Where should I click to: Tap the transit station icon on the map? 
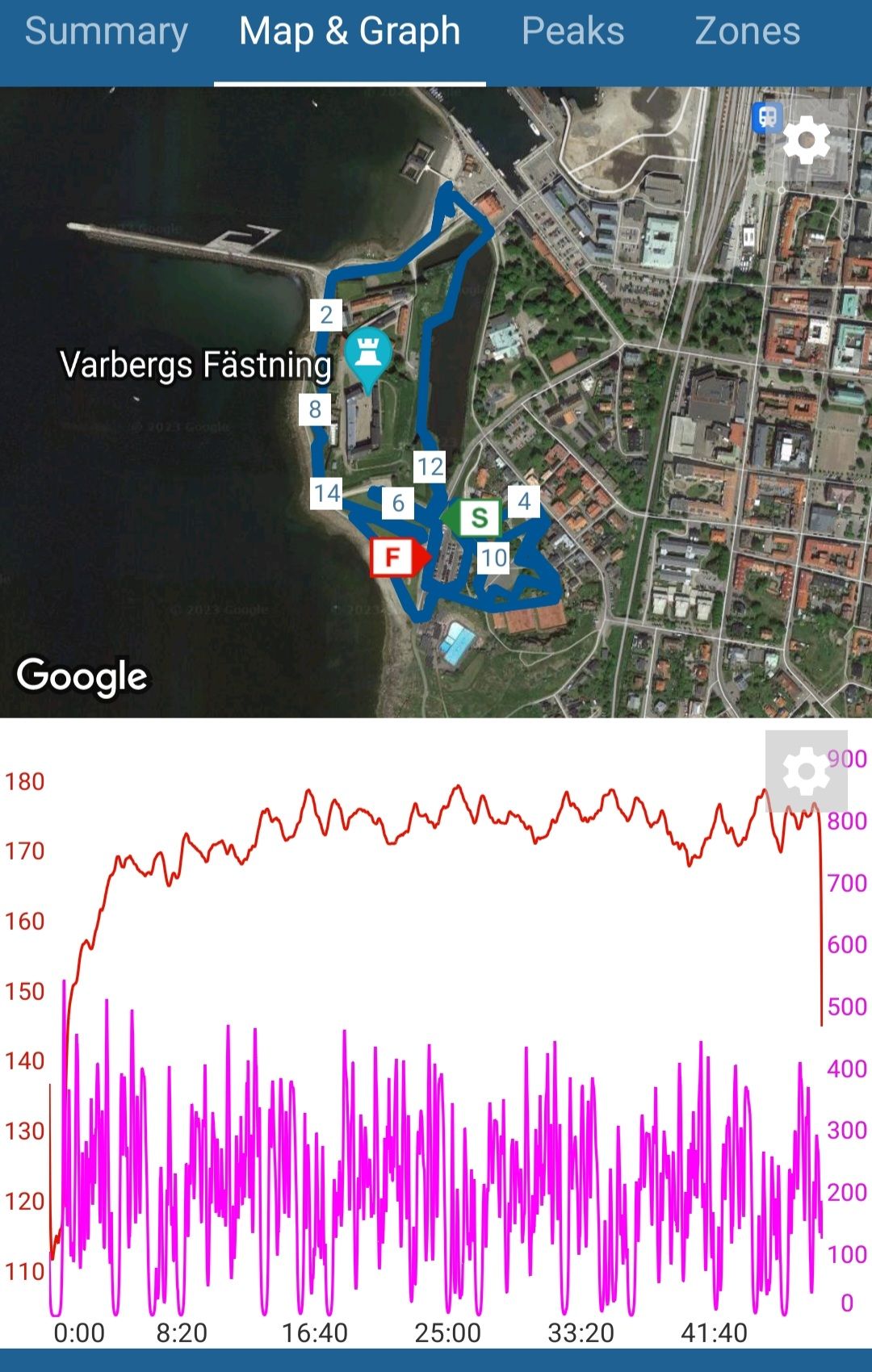coord(767,117)
